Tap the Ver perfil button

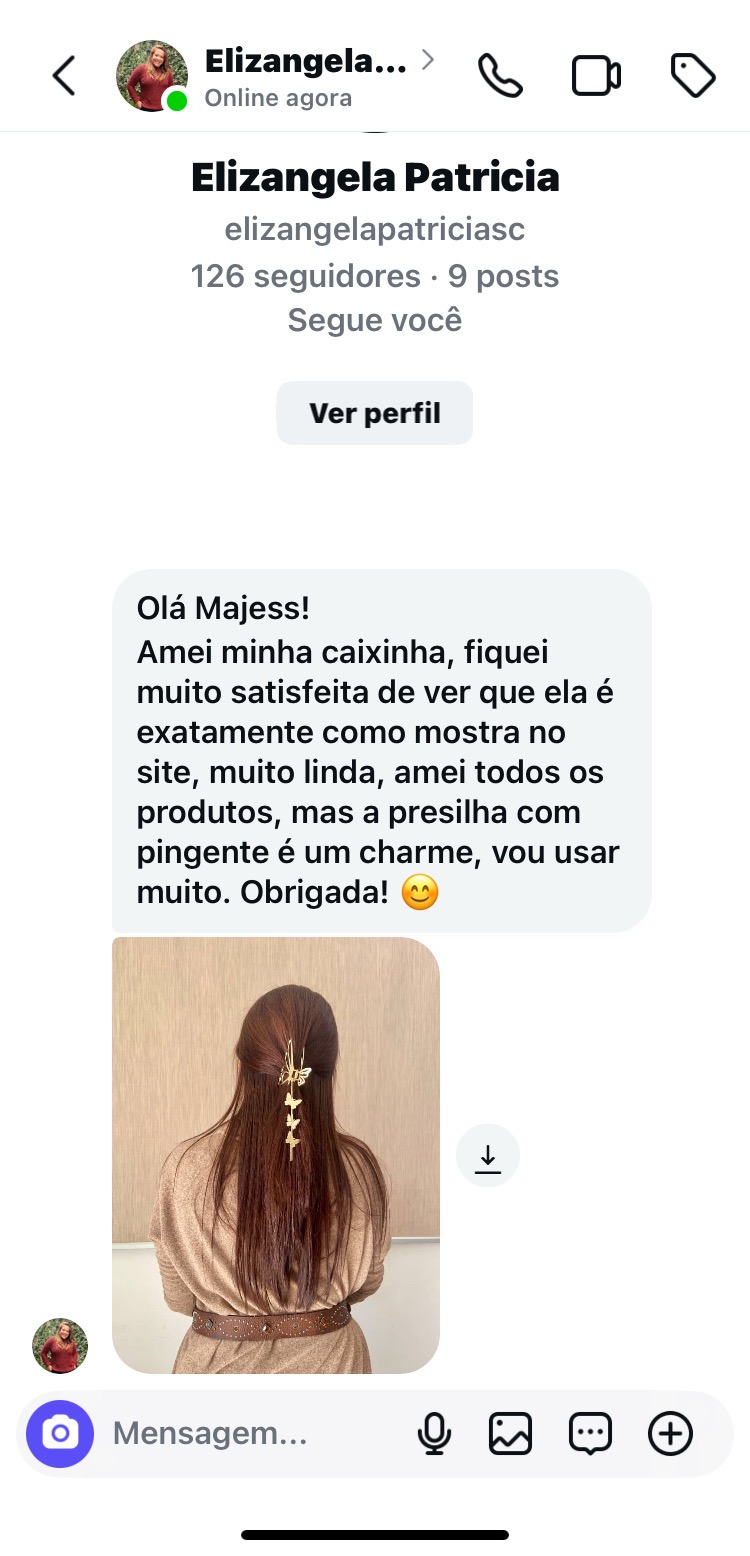(374, 413)
